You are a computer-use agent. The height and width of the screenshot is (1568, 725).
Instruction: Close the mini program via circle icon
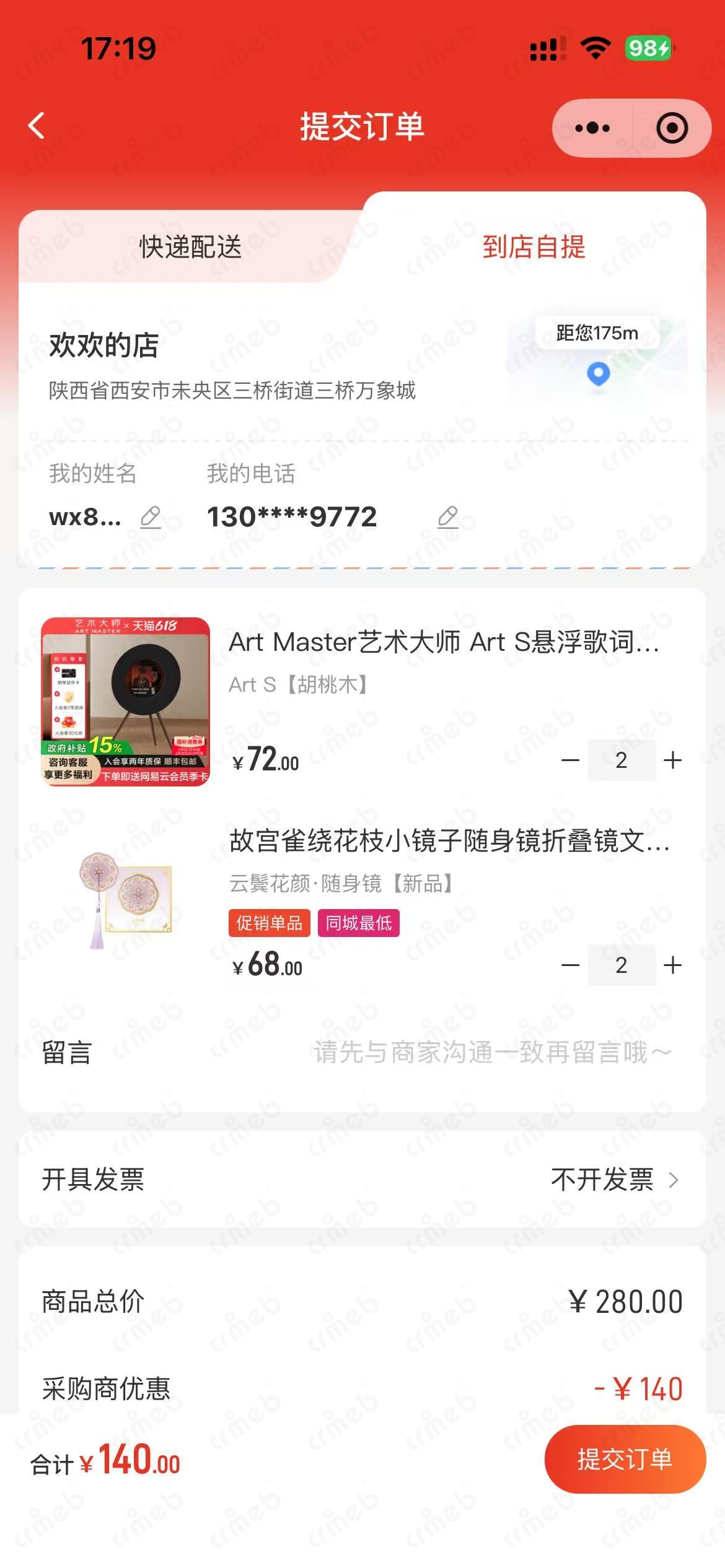tap(672, 128)
